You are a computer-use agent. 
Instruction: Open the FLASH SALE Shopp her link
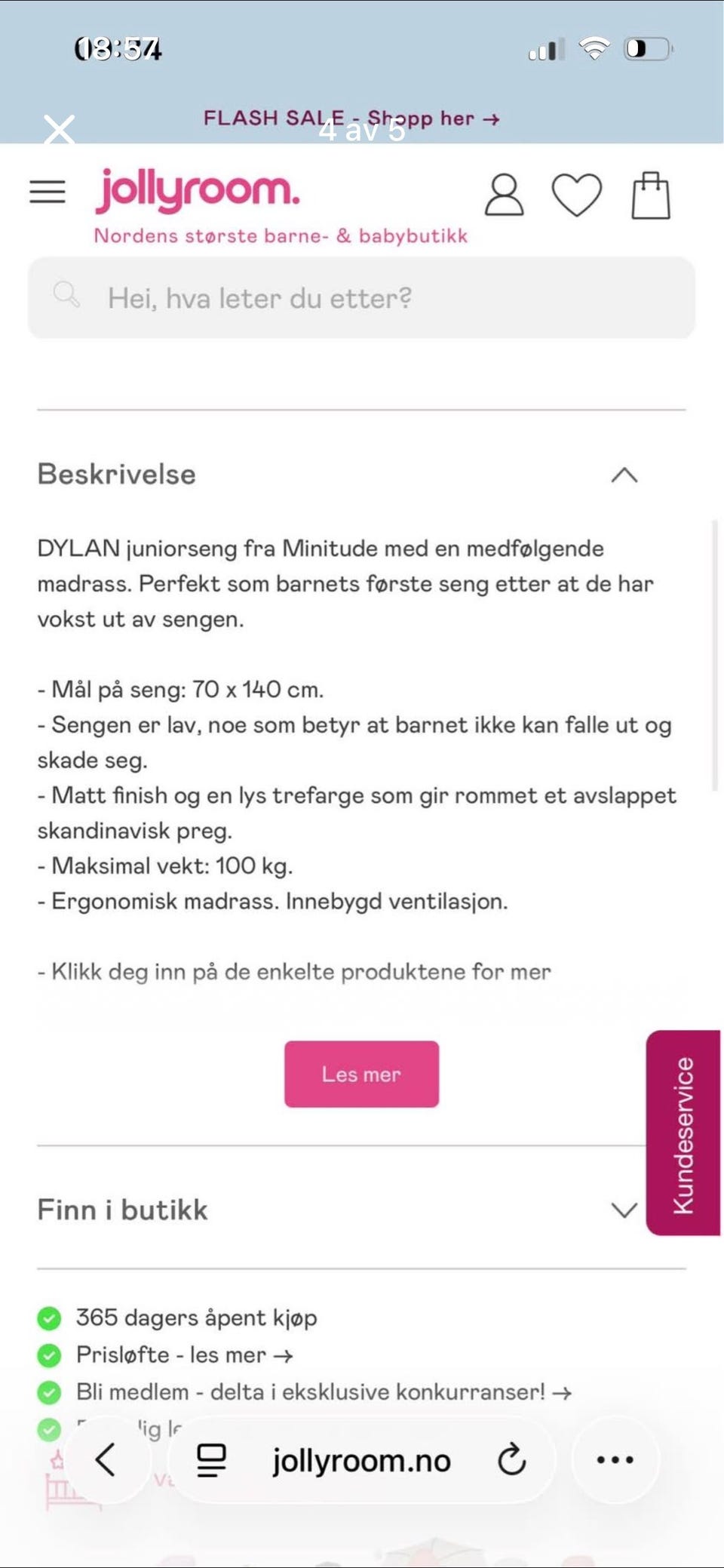coord(351,118)
